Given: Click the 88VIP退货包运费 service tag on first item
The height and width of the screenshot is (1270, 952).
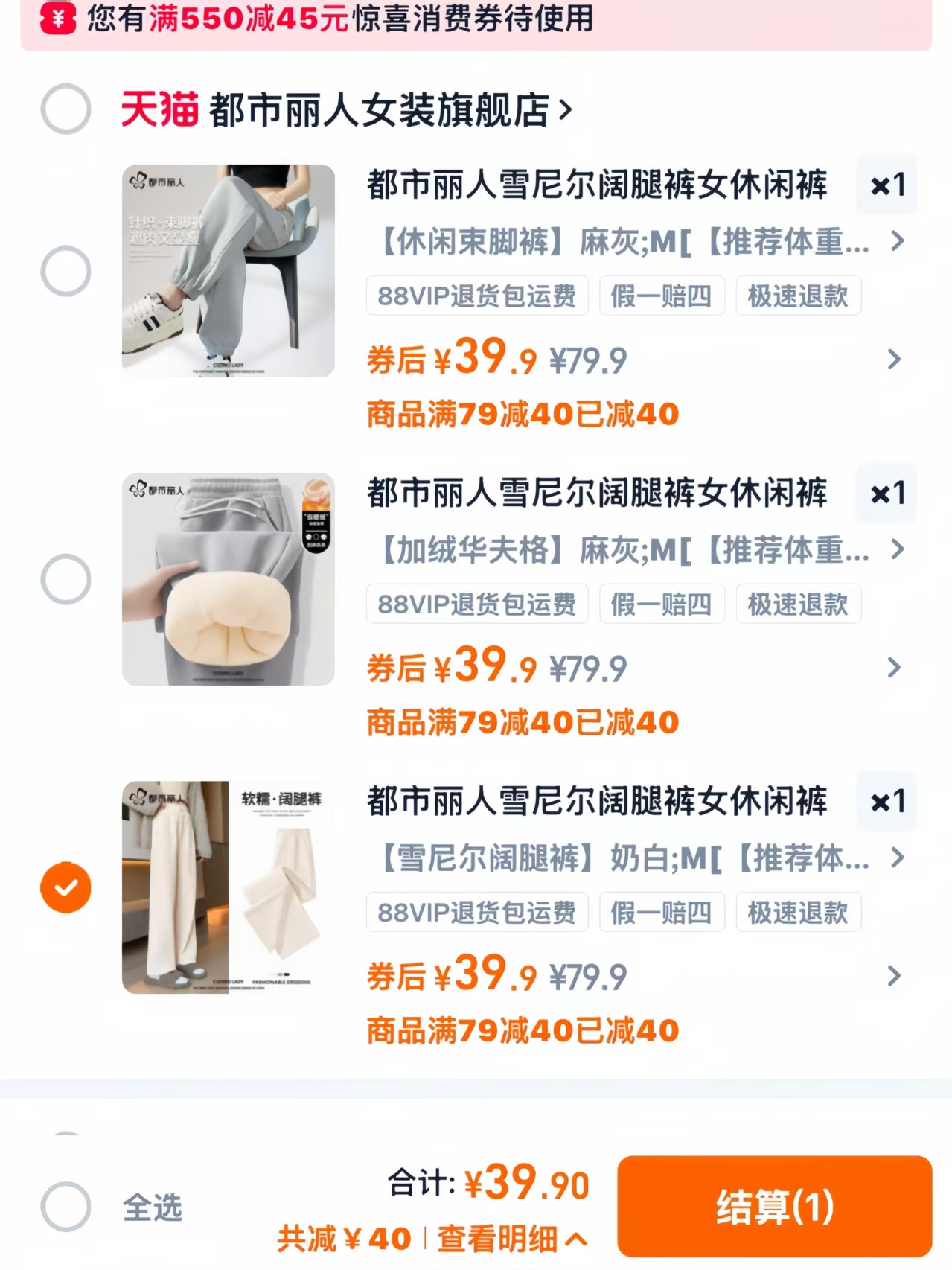Looking at the screenshot, I should coord(476,296).
